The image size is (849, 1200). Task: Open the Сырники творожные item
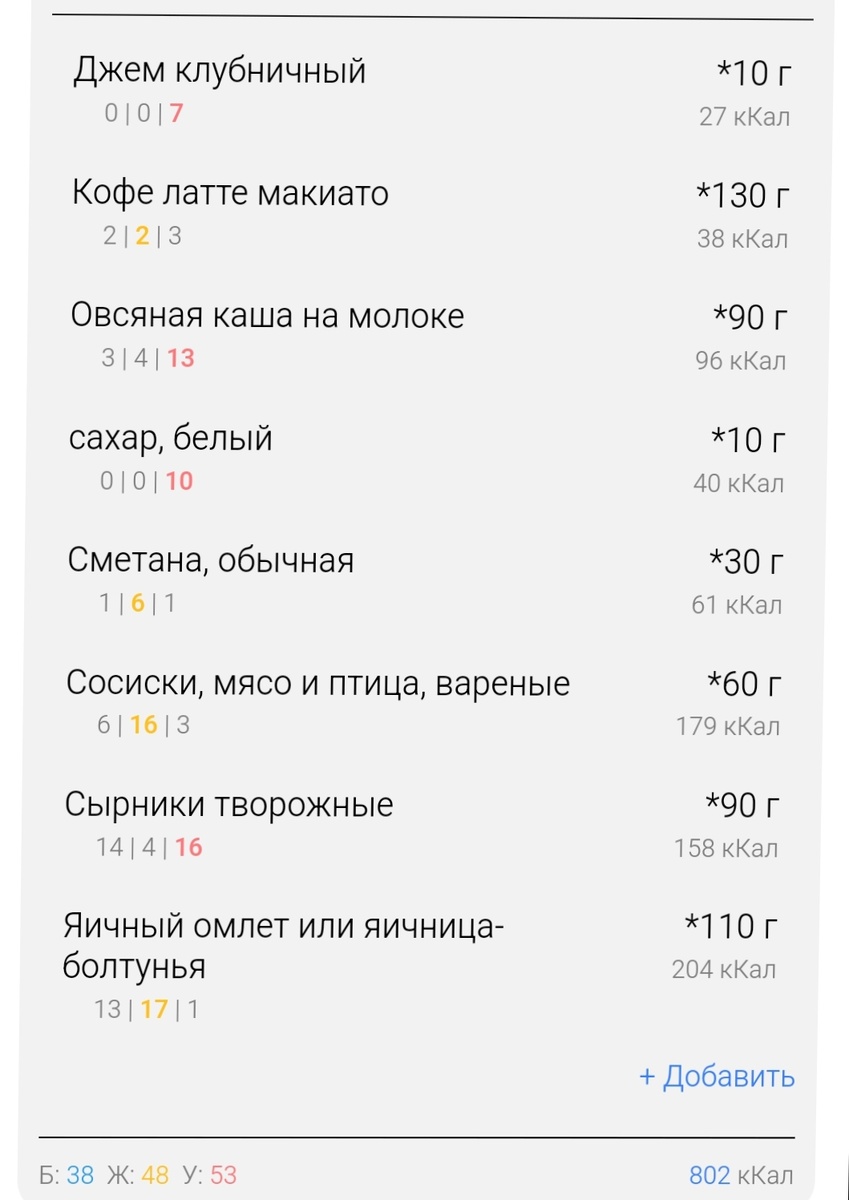click(230, 804)
